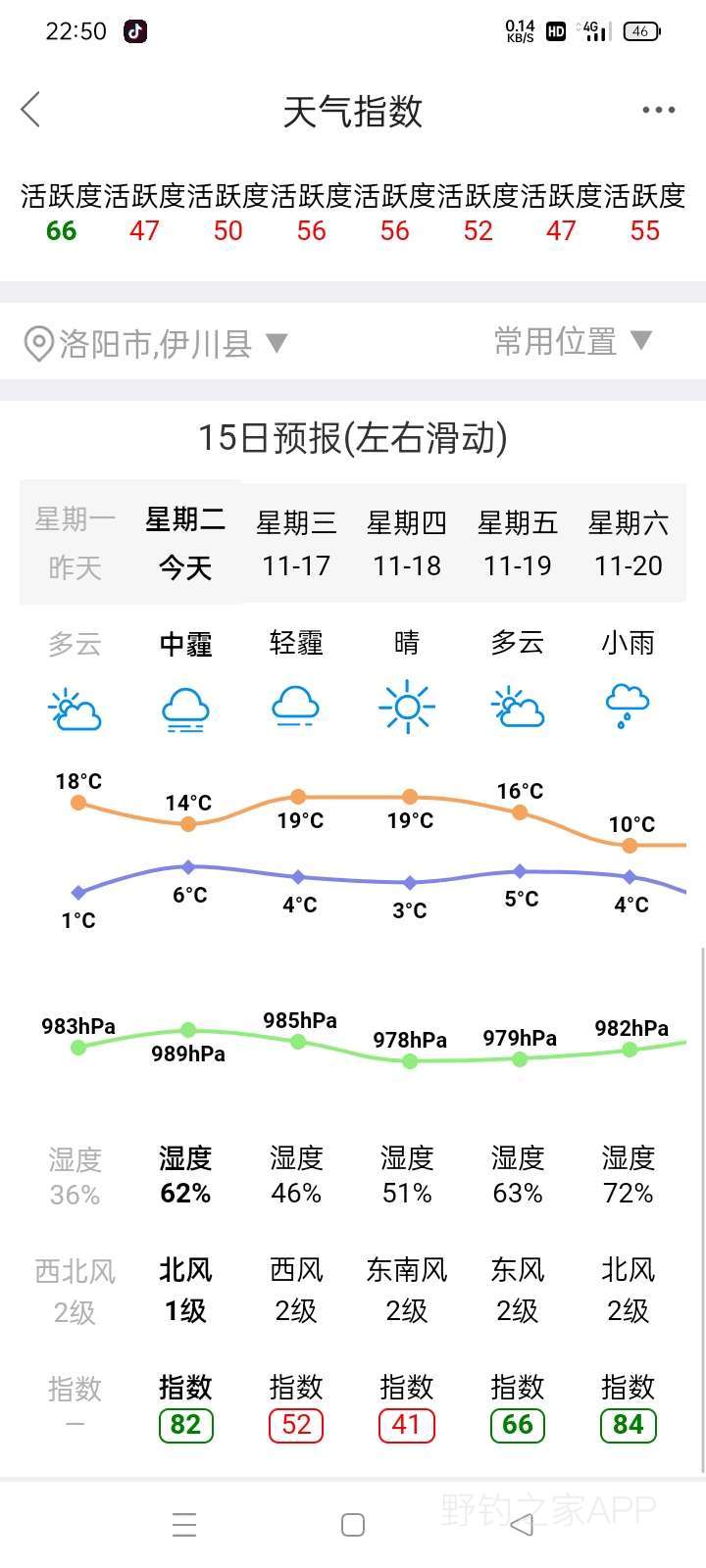The width and height of the screenshot is (706, 1568).
Task: Expand the 洛阳市,伊川县 location dropdown
Action: click(155, 343)
